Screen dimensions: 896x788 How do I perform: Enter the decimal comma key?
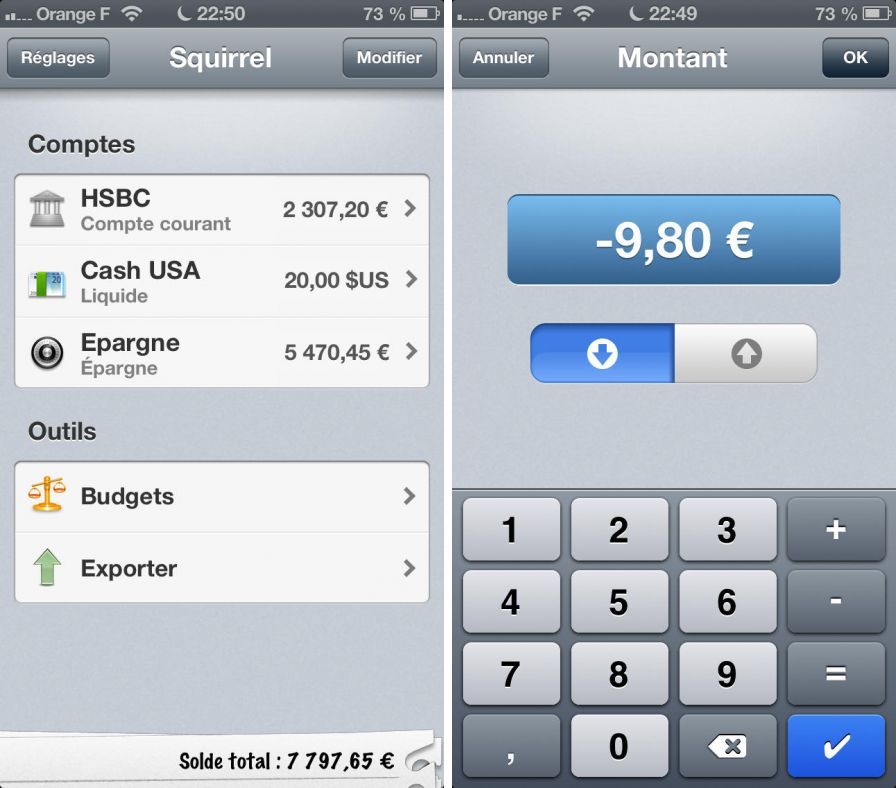[x=510, y=746]
